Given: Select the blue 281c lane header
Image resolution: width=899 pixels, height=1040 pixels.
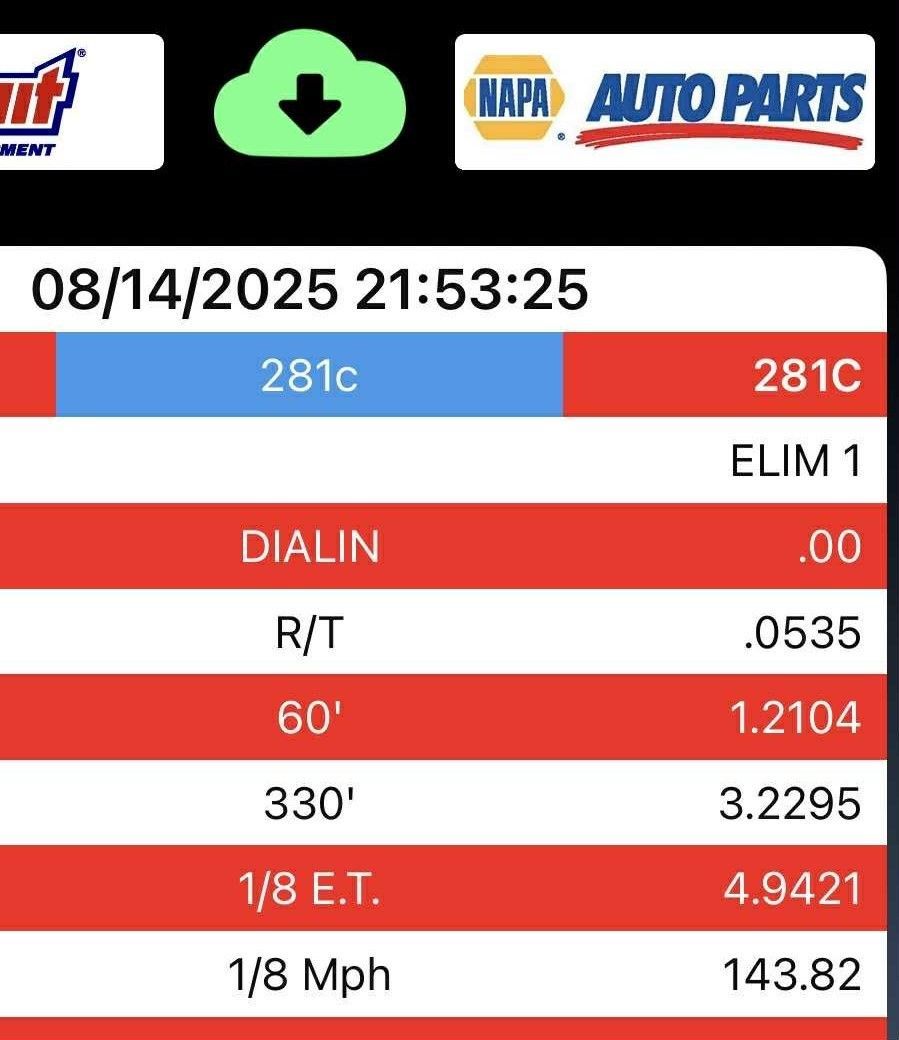Looking at the screenshot, I should click(309, 375).
